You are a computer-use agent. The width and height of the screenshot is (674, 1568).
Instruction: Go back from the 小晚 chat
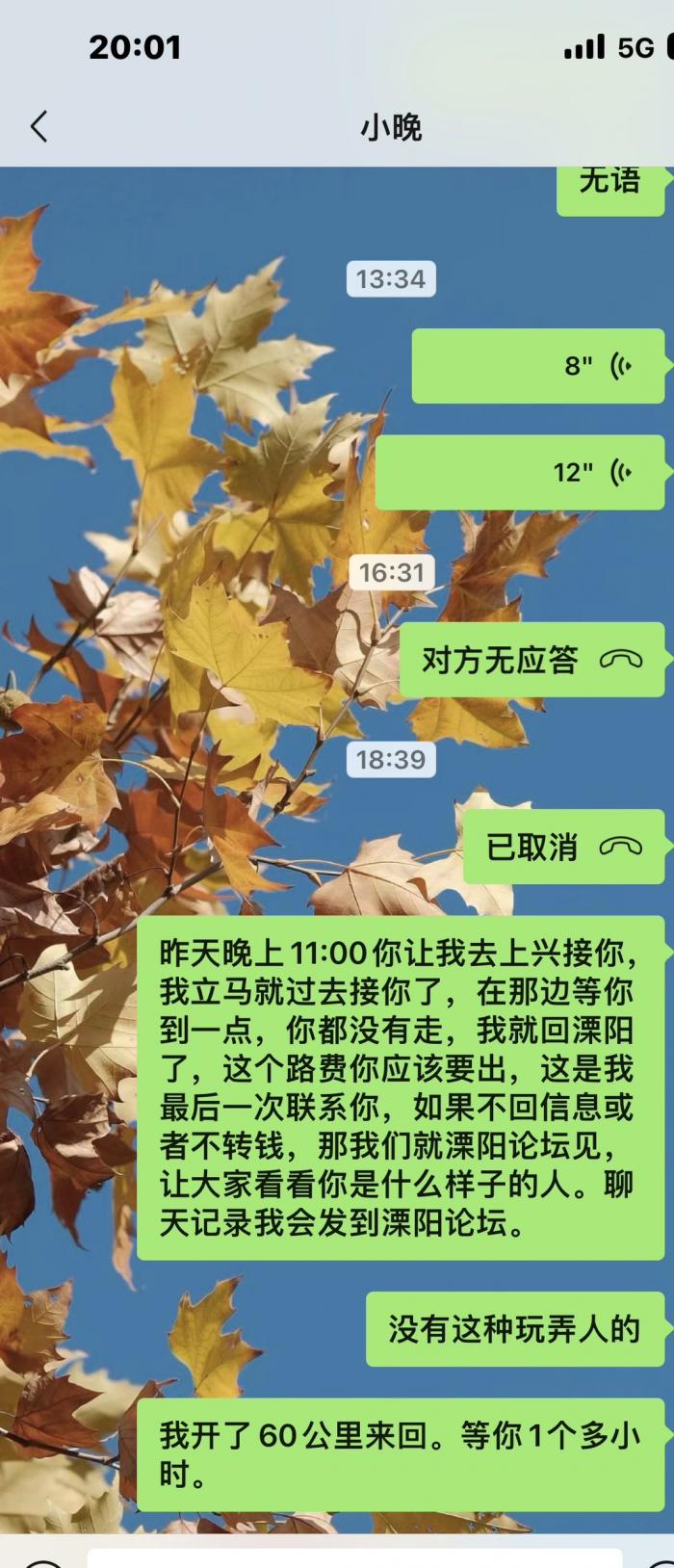tap(39, 127)
